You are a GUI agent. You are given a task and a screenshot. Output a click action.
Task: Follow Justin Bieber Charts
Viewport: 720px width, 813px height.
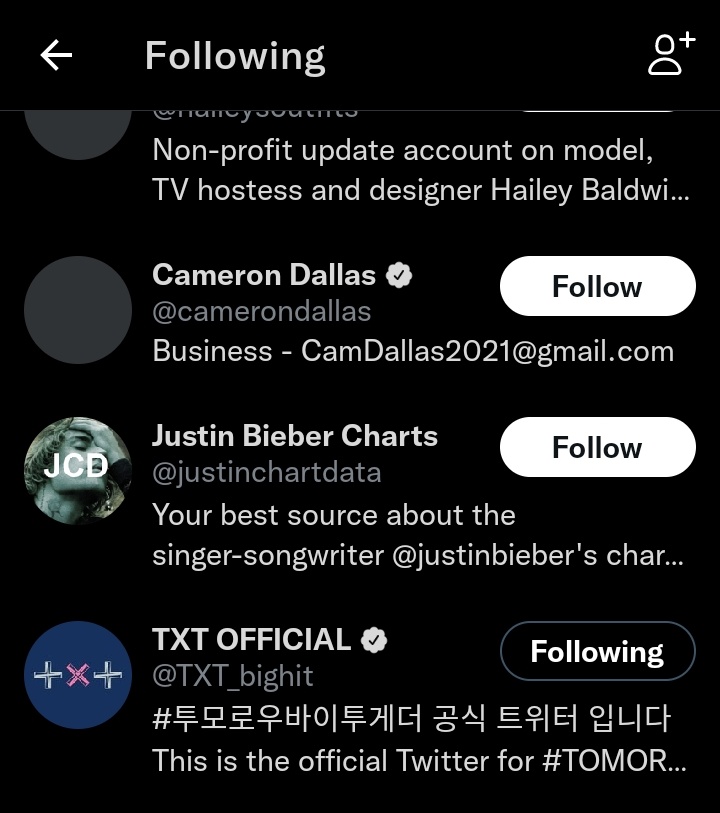pyautogui.click(x=597, y=447)
